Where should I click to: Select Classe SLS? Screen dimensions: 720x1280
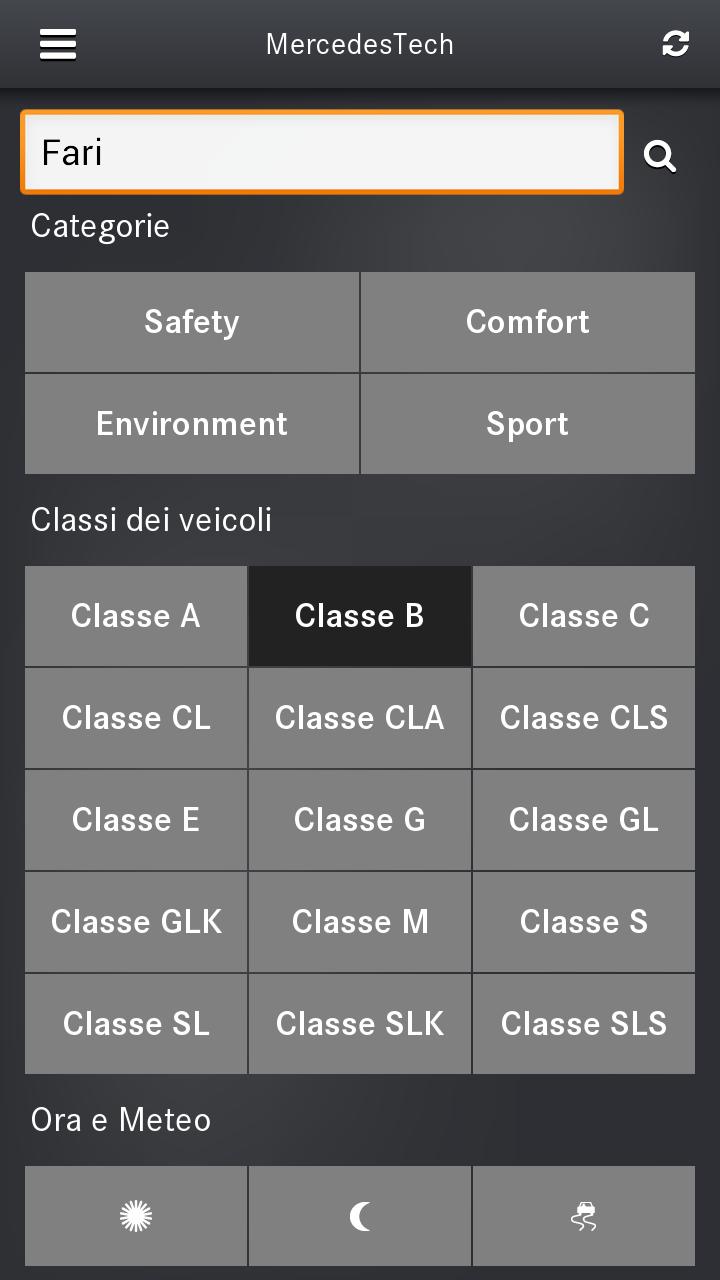point(584,1024)
